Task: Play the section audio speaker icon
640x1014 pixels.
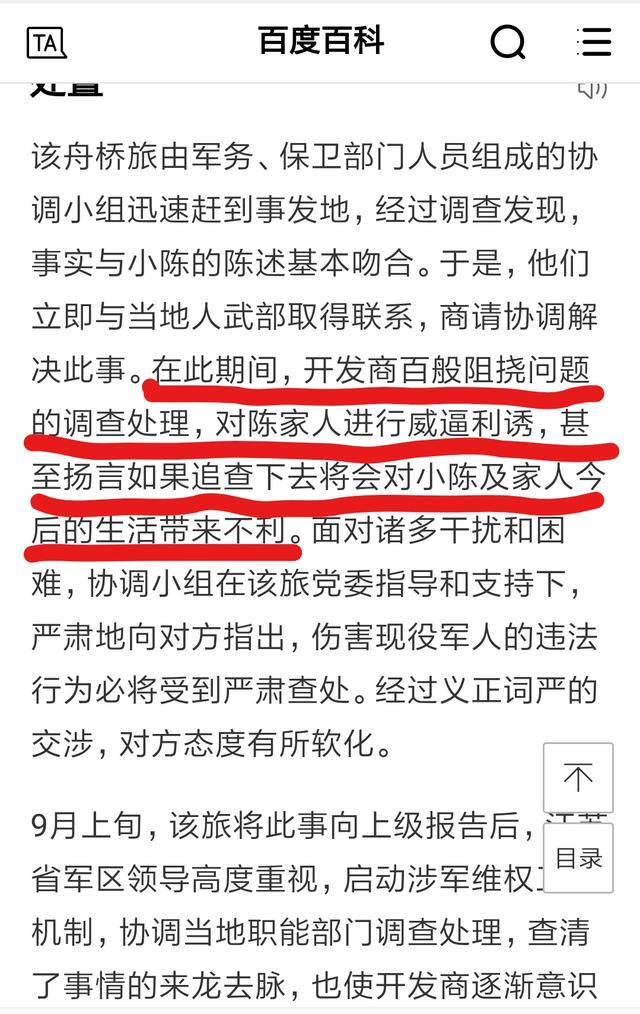Action: click(x=592, y=89)
